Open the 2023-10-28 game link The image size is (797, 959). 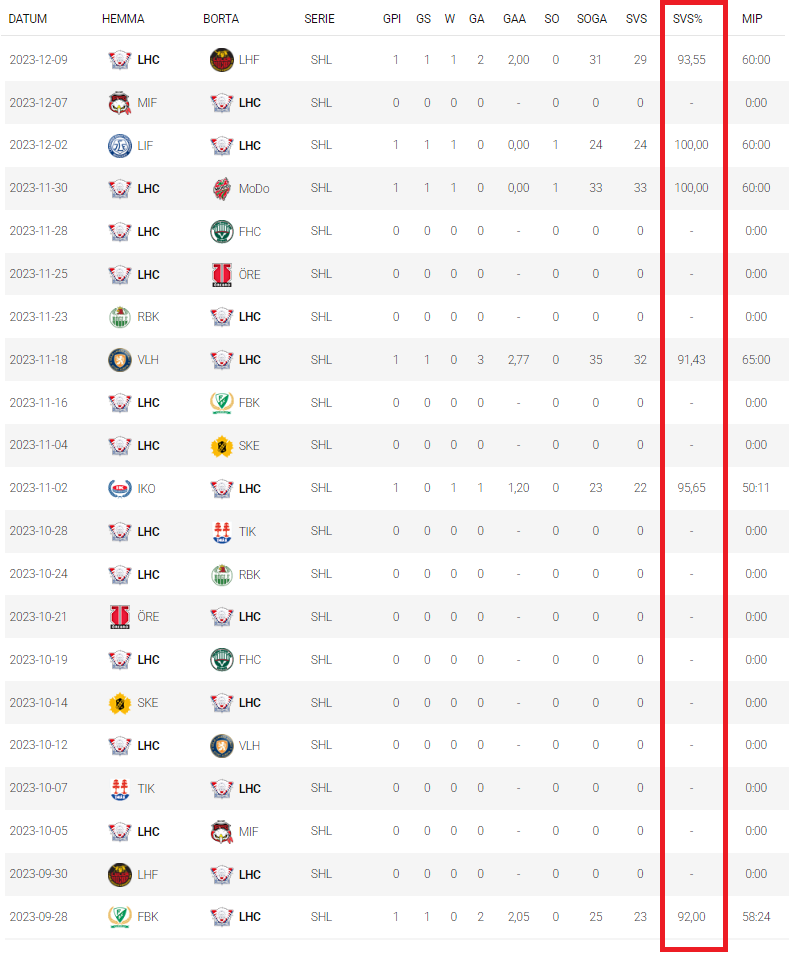coord(38,531)
